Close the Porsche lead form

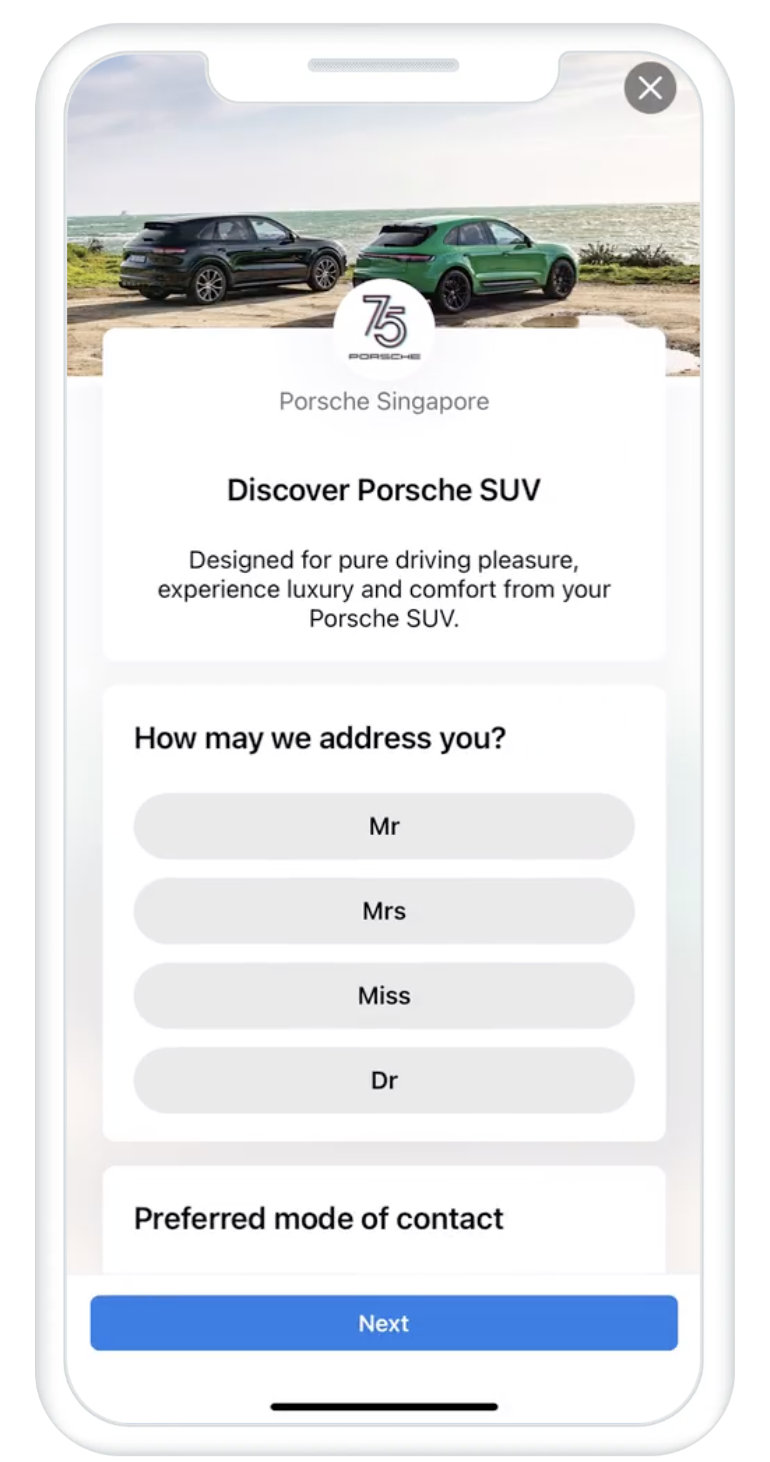(x=650, y=89)
